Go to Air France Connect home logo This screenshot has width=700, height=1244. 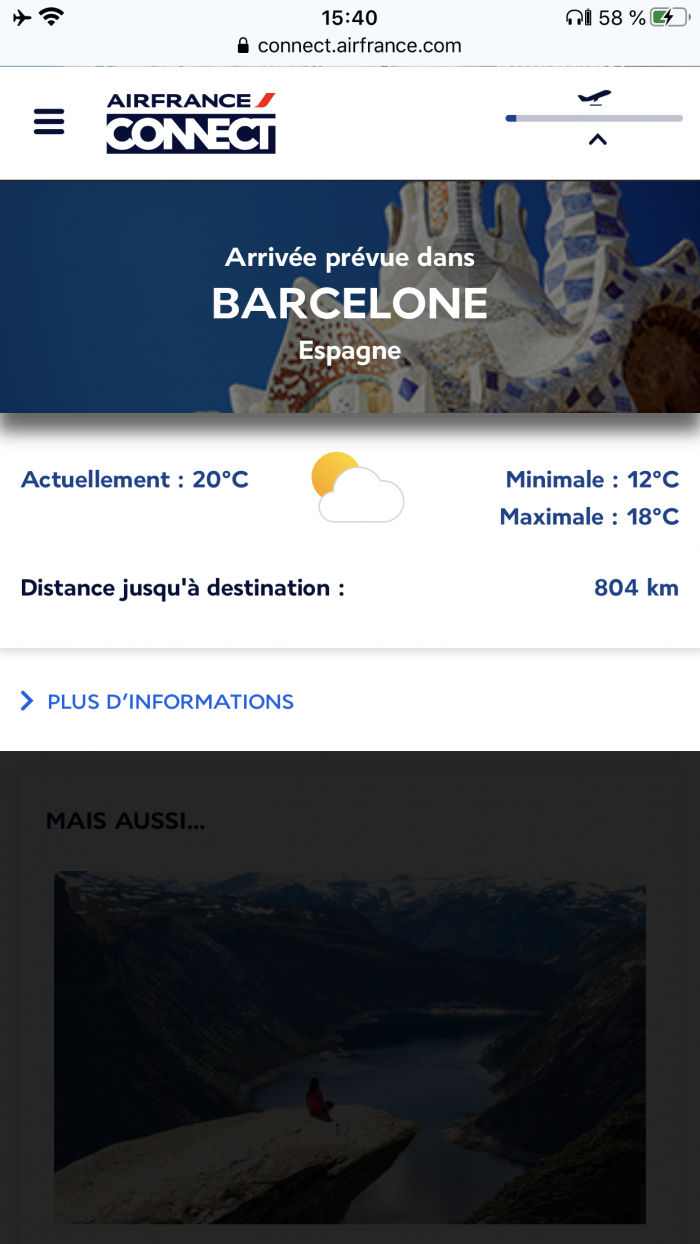191,123
